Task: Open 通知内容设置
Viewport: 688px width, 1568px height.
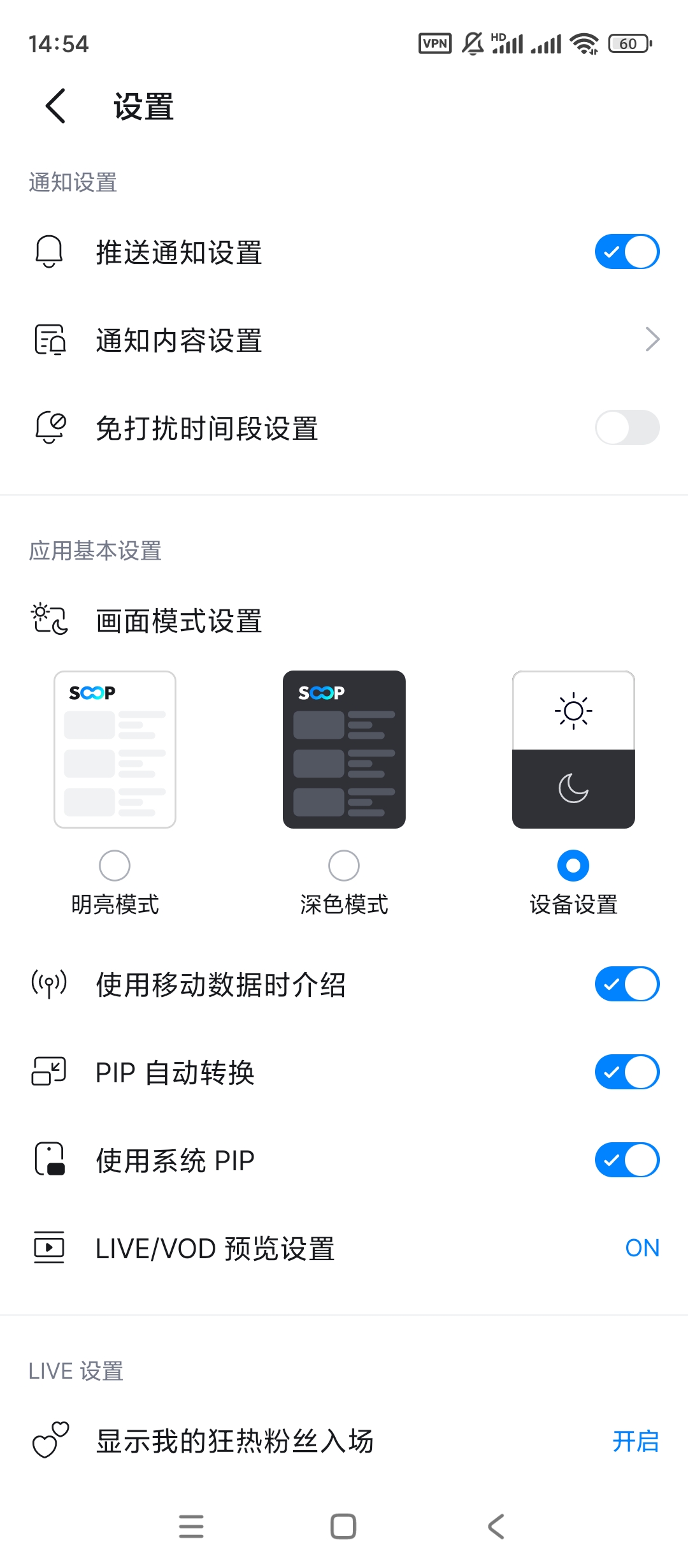Action: 344,340
